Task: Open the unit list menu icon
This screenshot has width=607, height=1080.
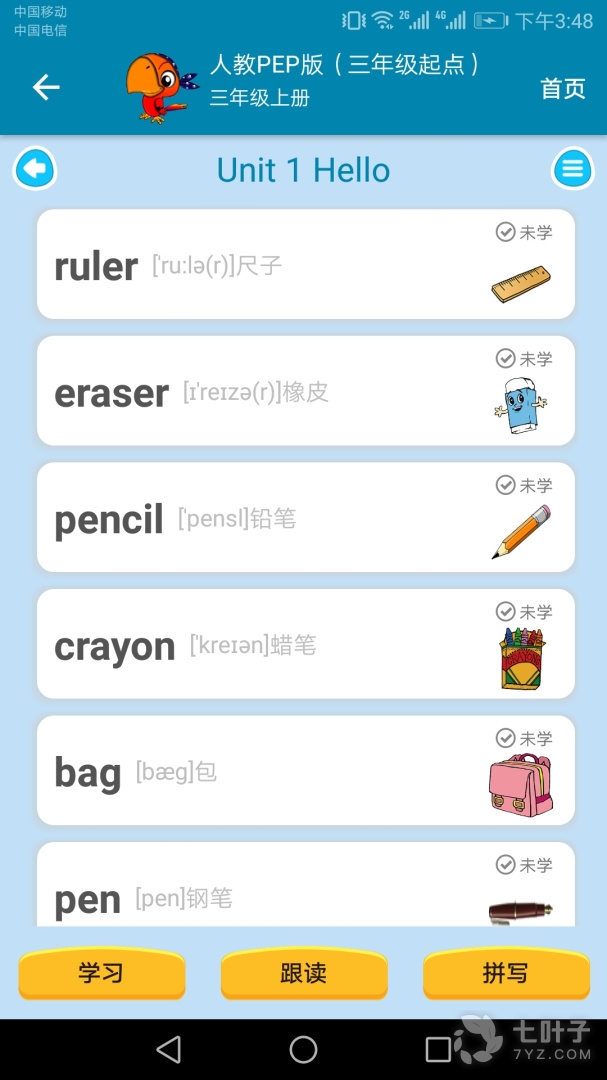Action: pyautogui.click(x=572, y=169)
